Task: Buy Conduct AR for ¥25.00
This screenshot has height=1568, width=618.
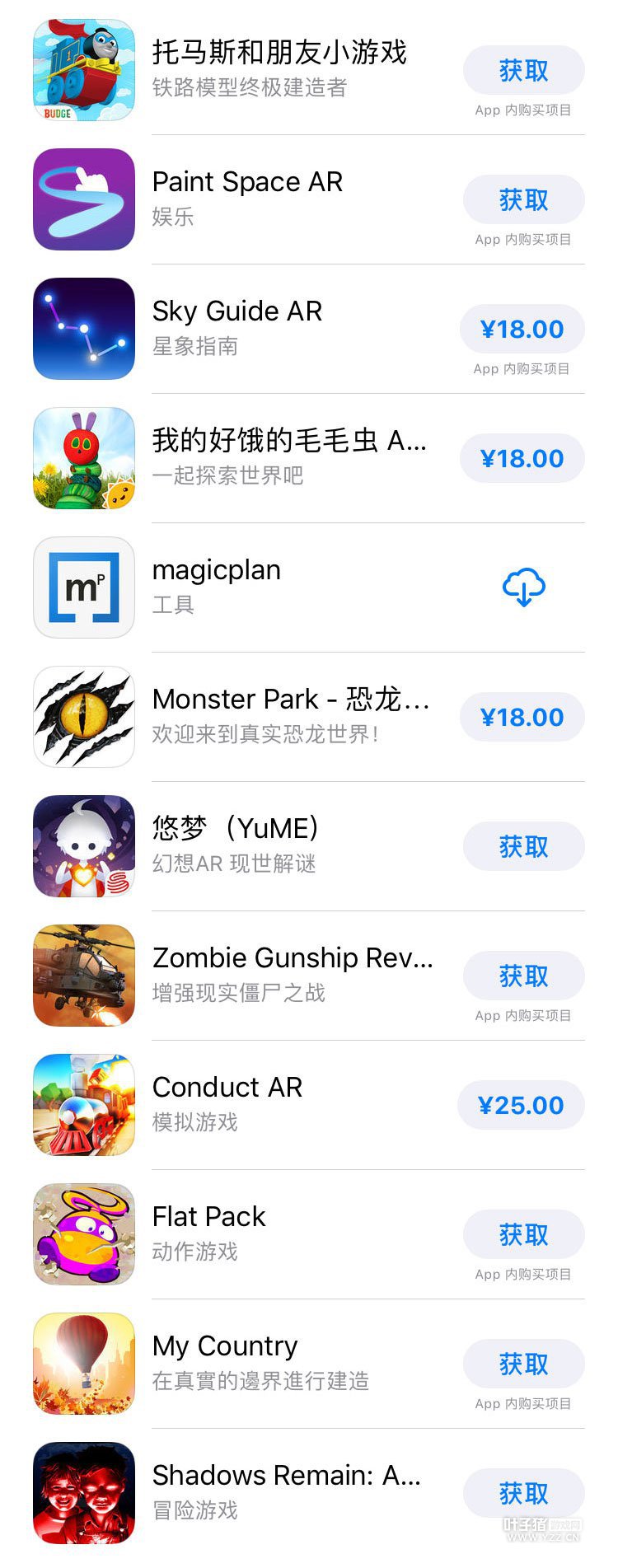Action: click(521, 1106)
